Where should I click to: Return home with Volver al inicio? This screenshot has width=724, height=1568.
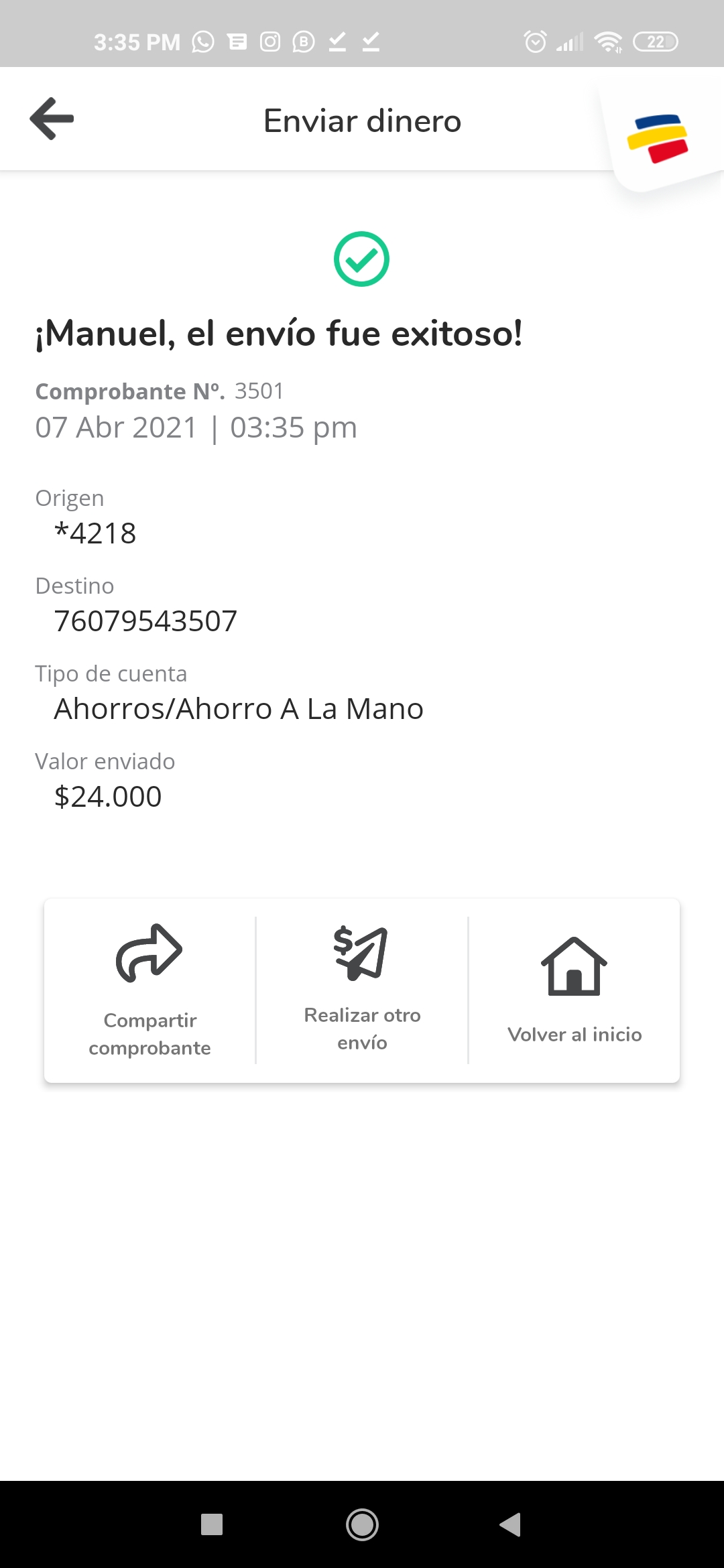tap(575, 990)
